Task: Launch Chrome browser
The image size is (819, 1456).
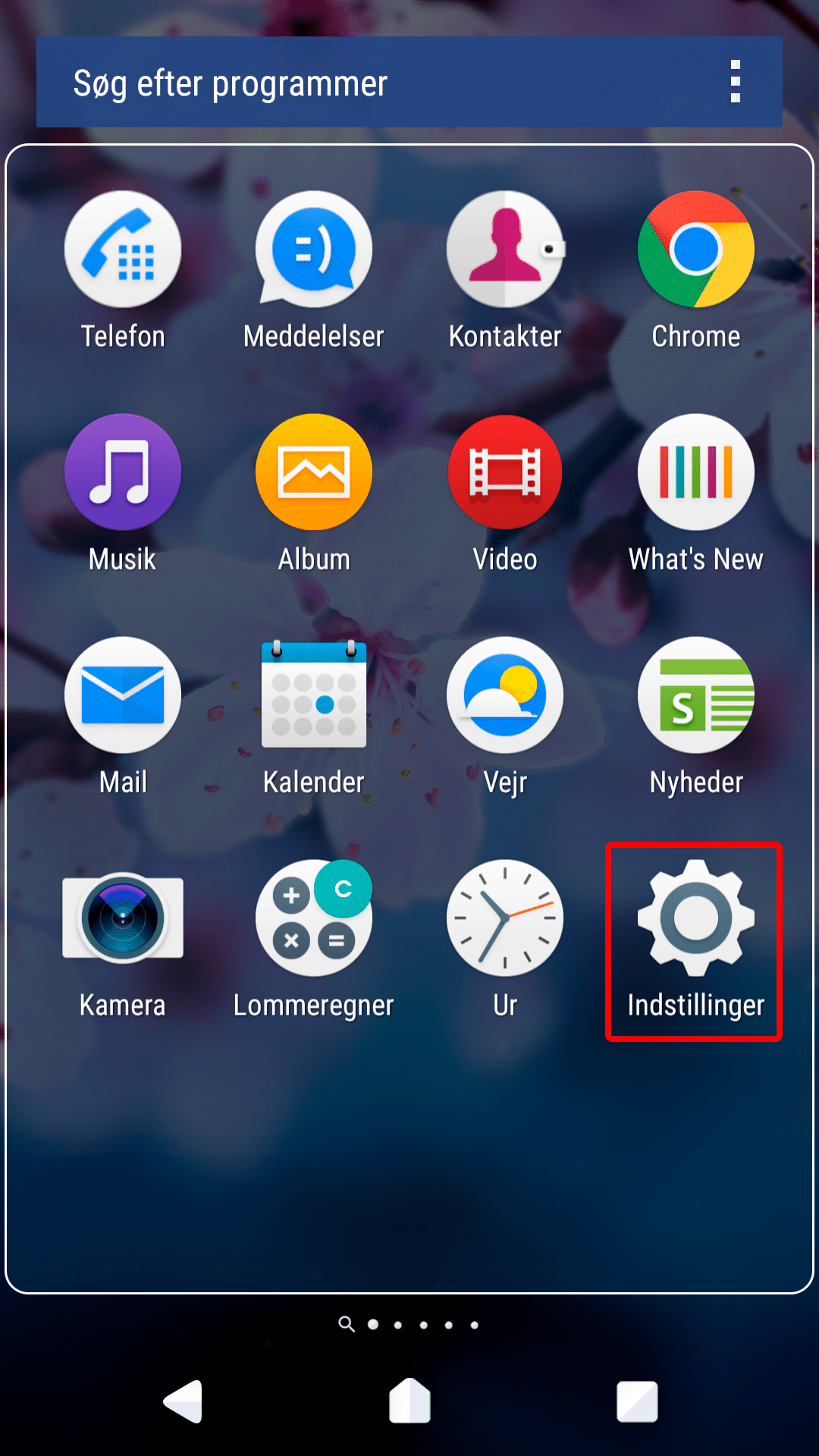Action: [696, 249]
